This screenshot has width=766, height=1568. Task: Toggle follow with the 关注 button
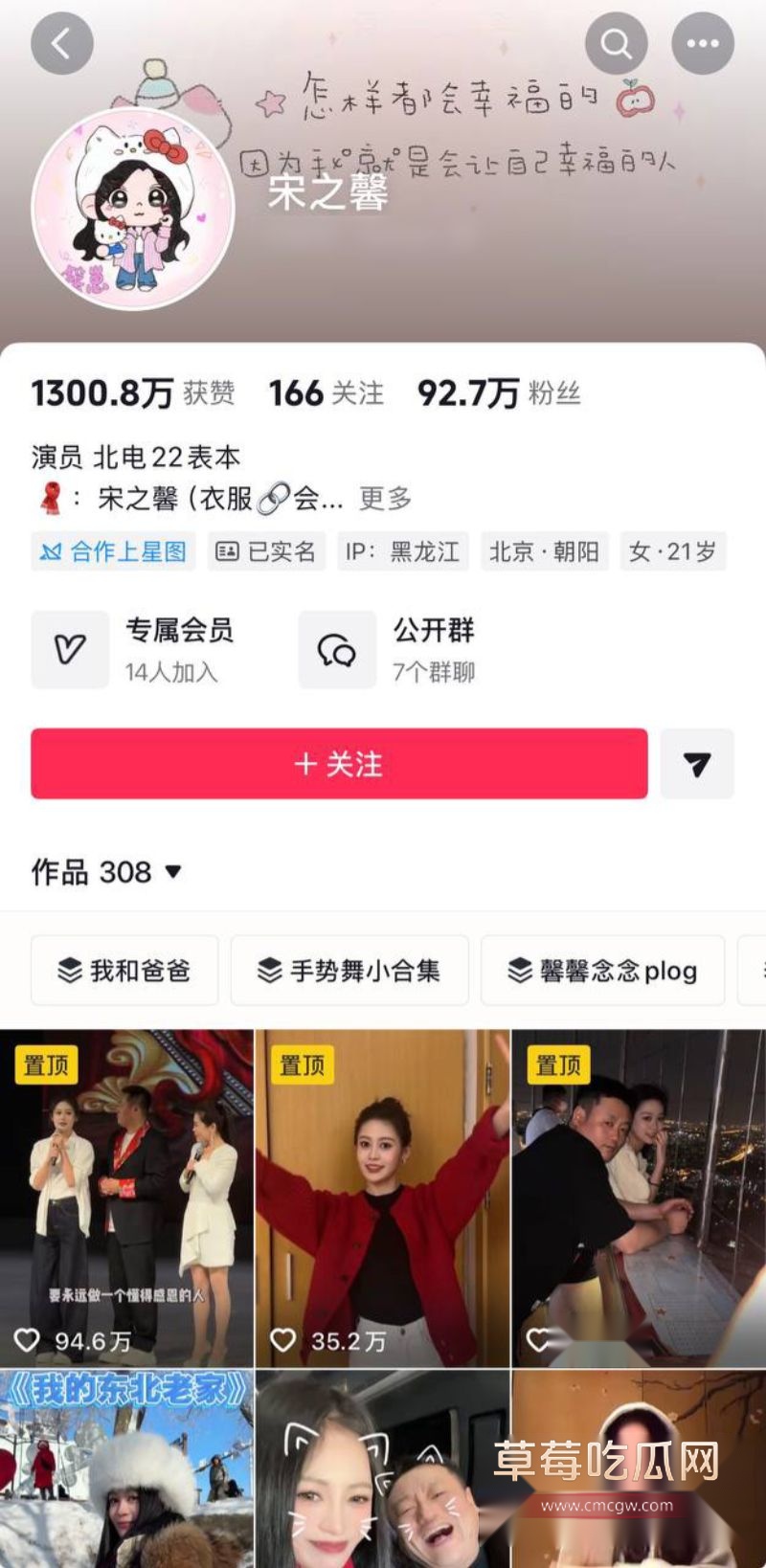339,764
